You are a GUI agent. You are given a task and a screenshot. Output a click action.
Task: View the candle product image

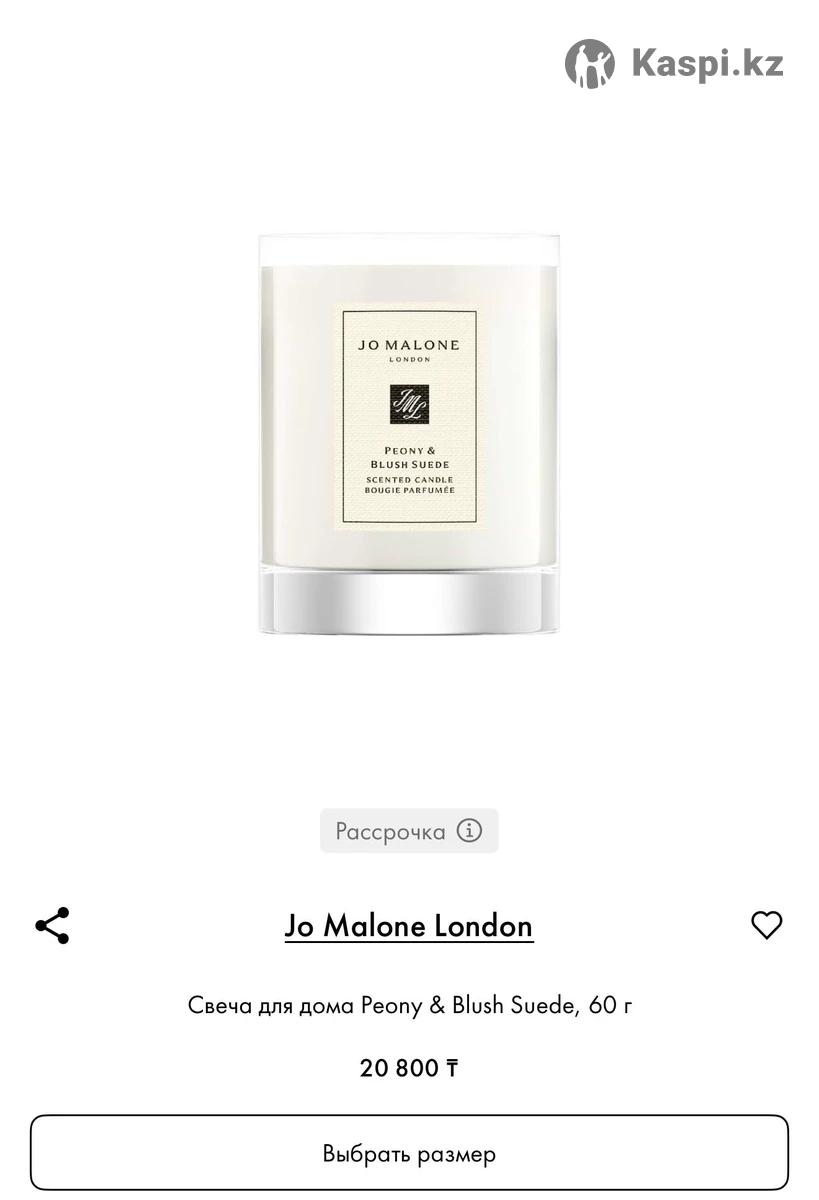pyautogui.click(x=409, y=435)
